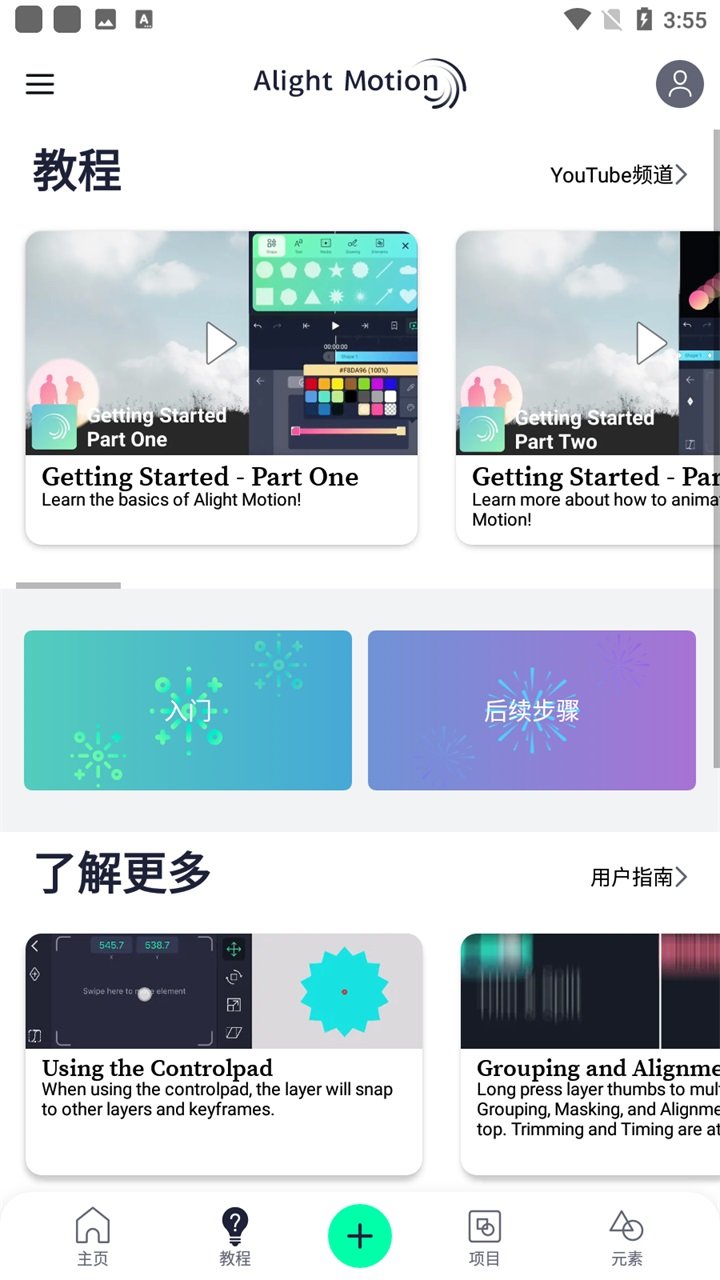This screenshot has width=720, height=1280.
Task: Open the 入门 tutorials category
Action: tap(188, 710)
